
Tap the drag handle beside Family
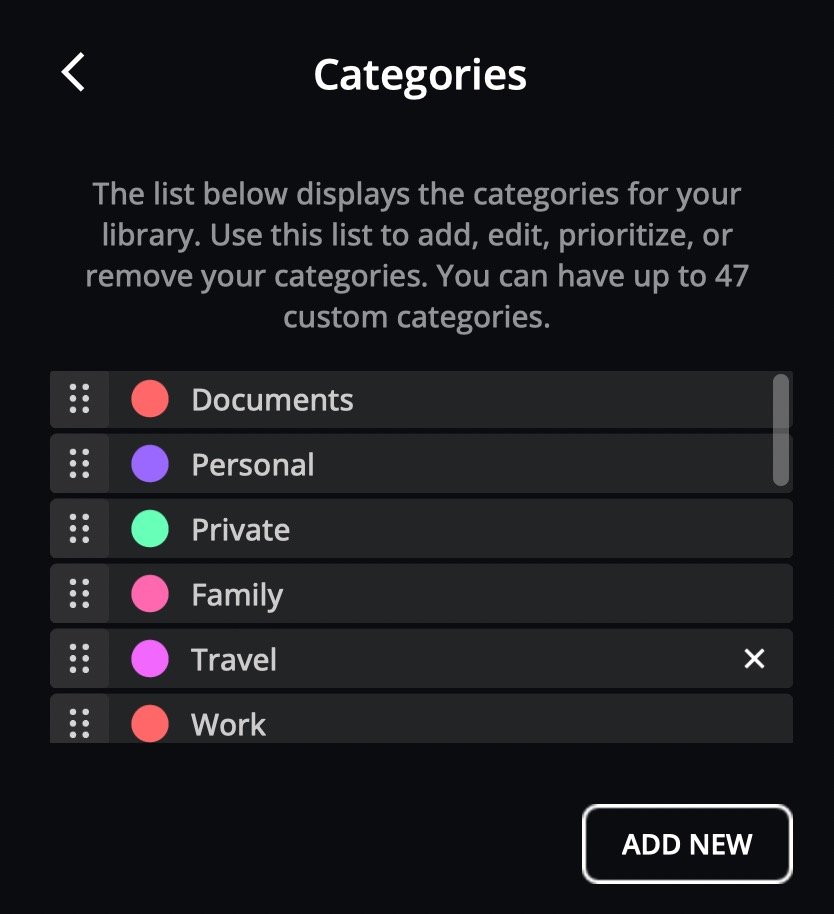coord(79,594)
